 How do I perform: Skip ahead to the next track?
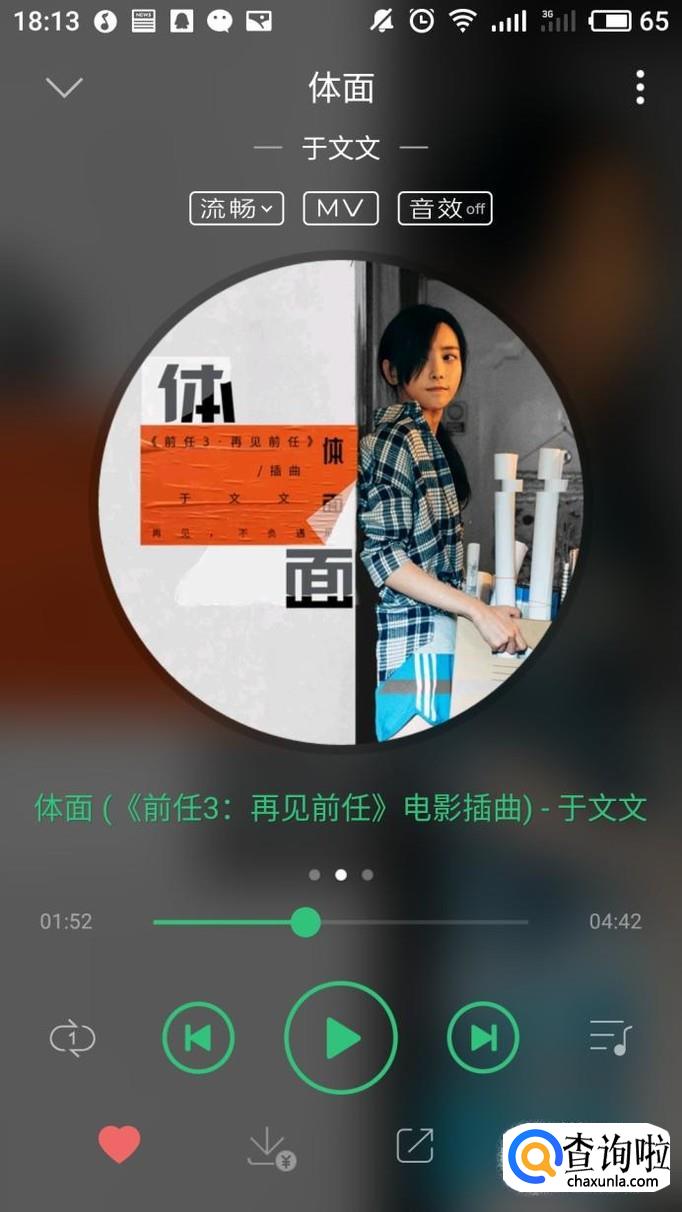pos(483,1039)
